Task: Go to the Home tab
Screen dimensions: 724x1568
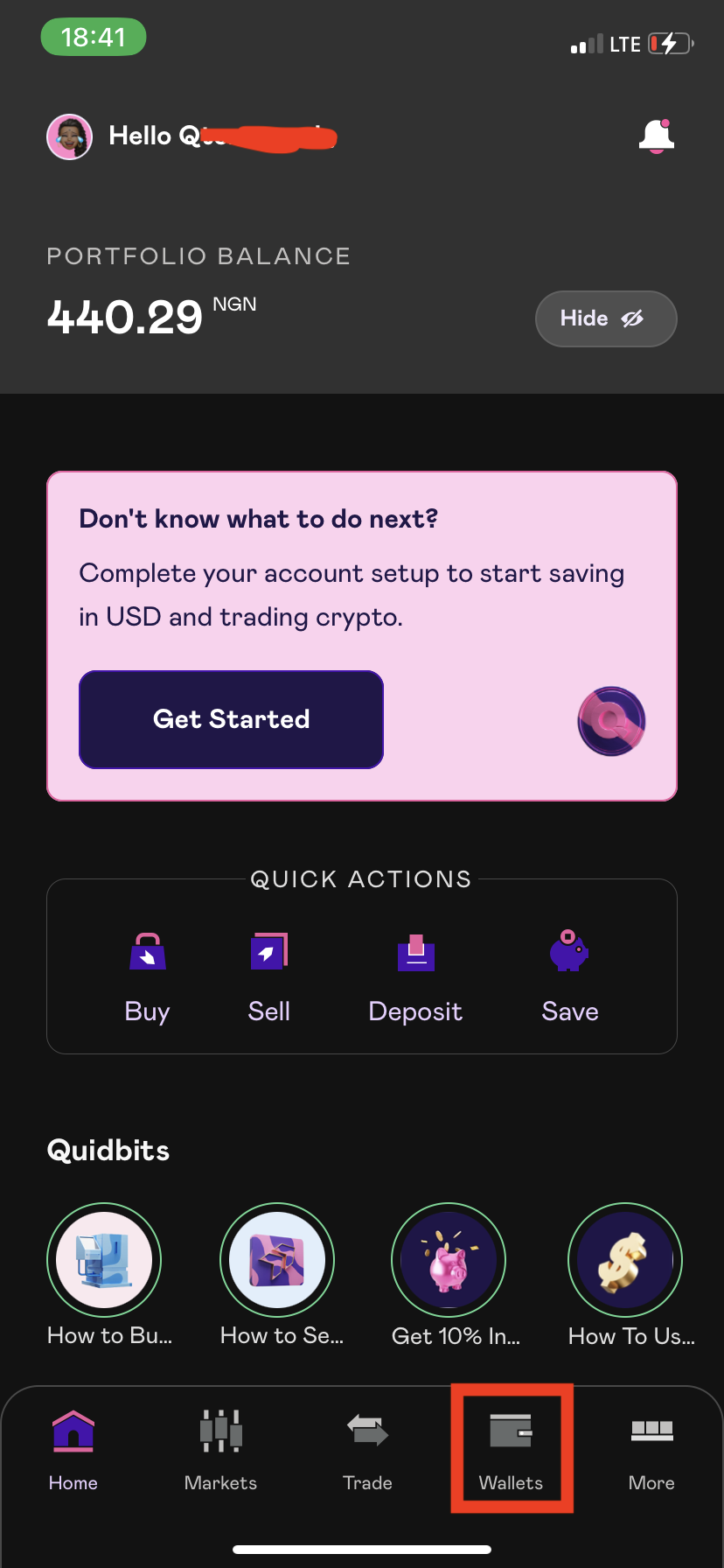Action: (73, 1448)
